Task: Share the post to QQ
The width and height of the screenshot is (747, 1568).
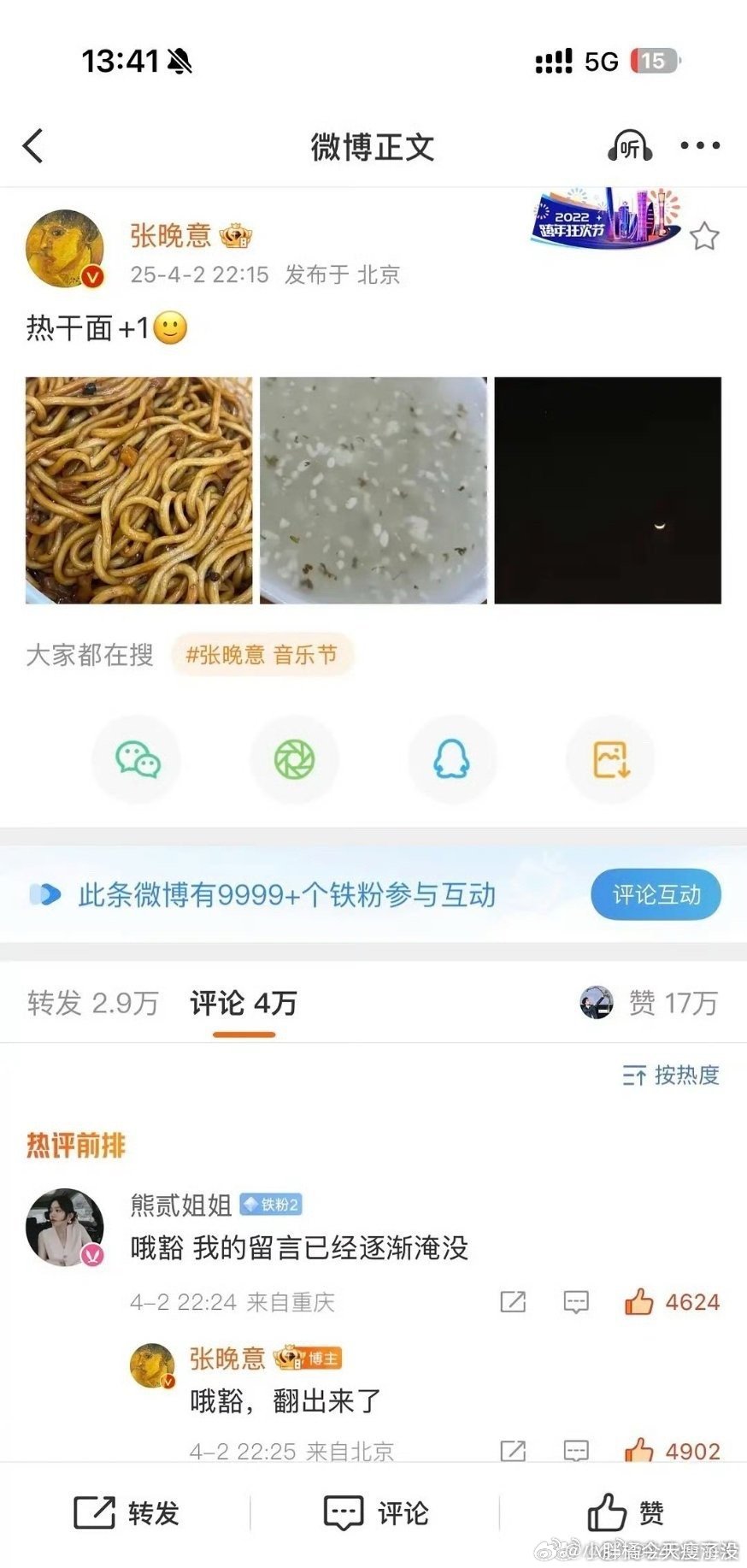Action: coord(452,759)
